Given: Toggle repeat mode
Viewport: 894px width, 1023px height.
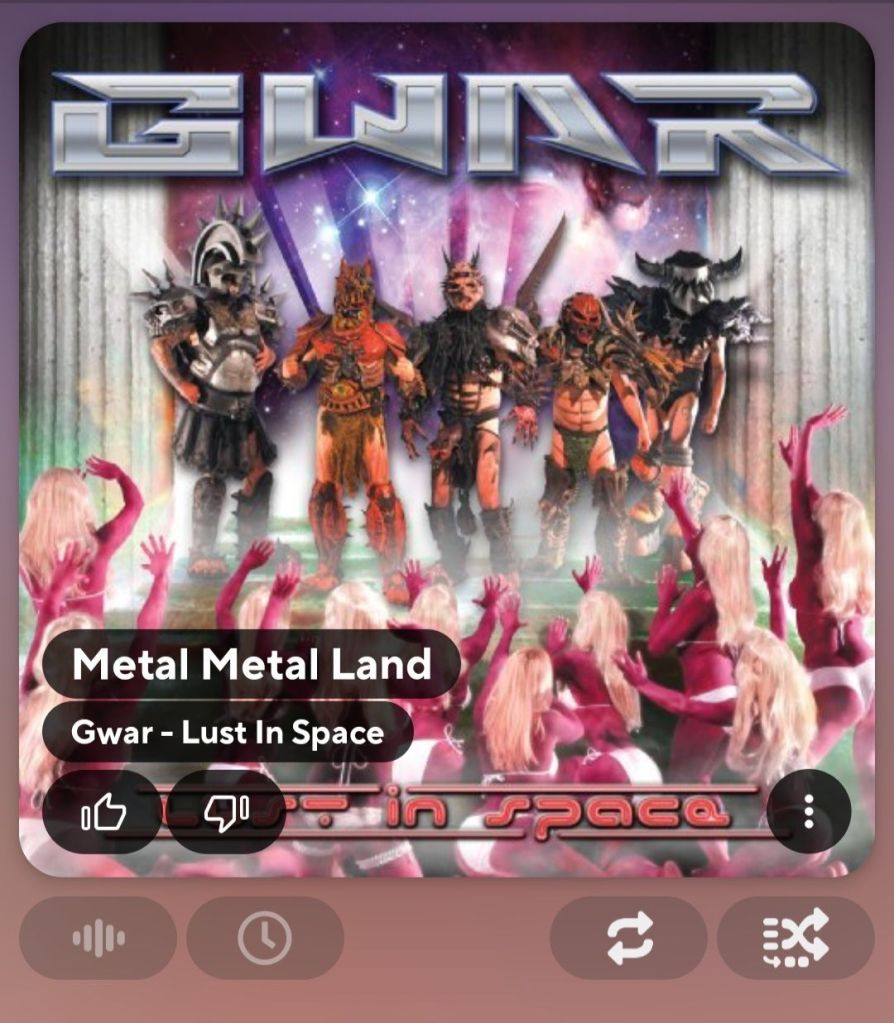Looking at the screenshot, I should tap(629, 938).
